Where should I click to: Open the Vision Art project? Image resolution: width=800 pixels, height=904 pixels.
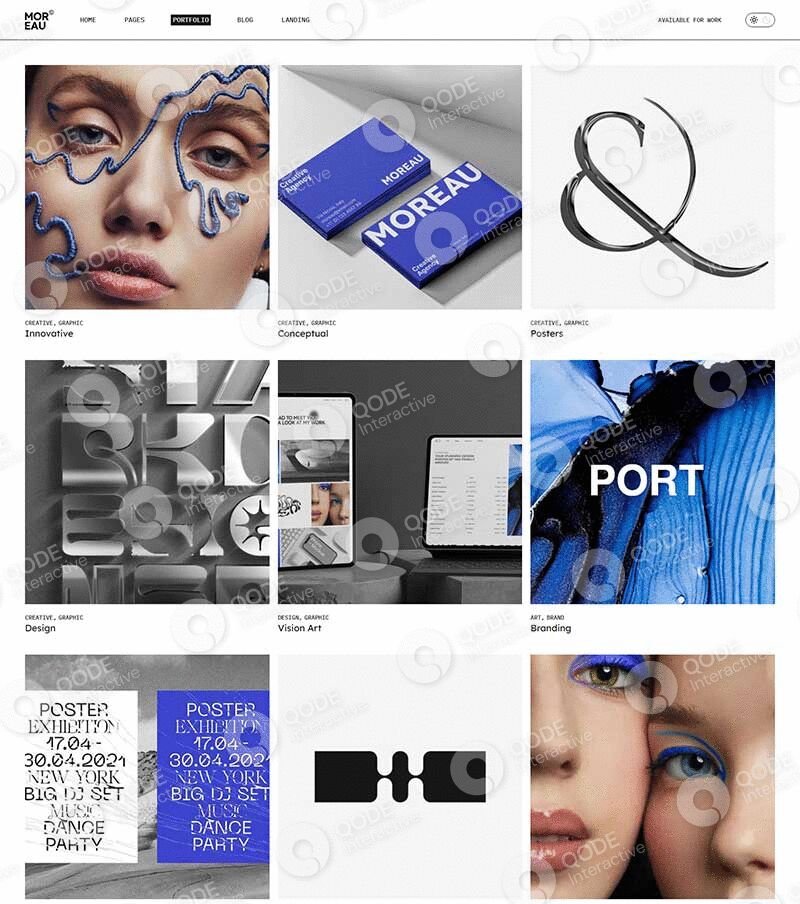(400, 481)
